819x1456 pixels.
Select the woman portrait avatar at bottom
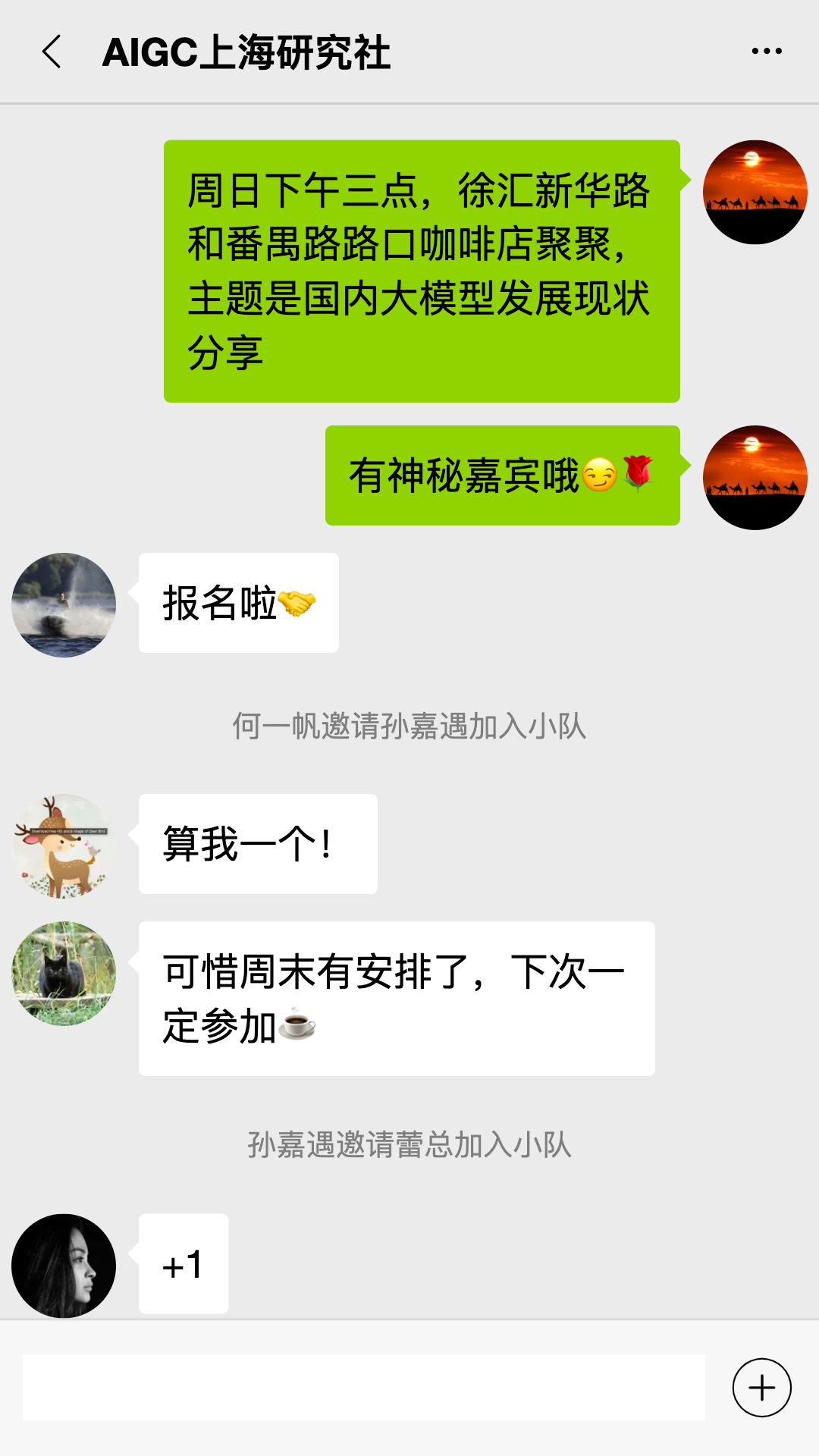(63, 1265)
